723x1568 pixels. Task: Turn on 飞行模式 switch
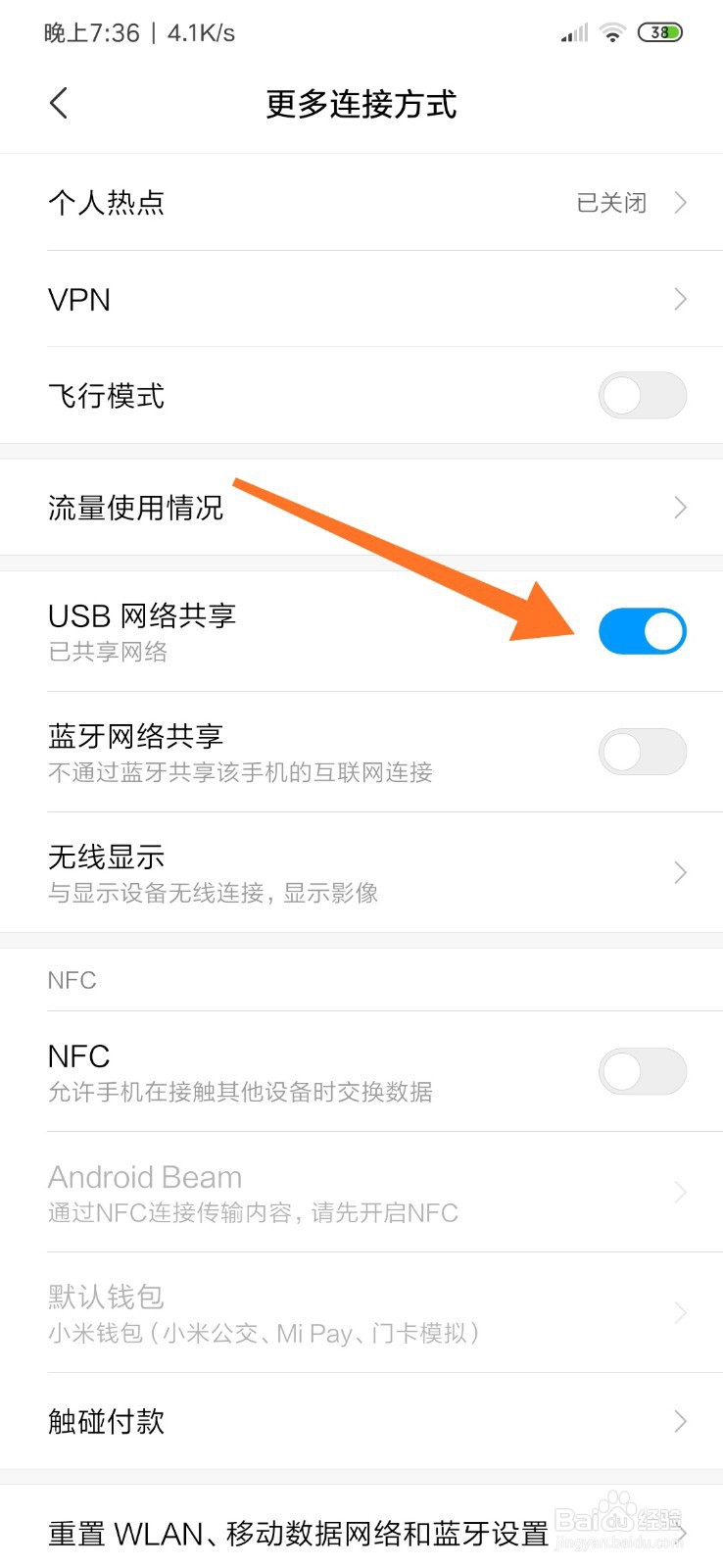643,396
